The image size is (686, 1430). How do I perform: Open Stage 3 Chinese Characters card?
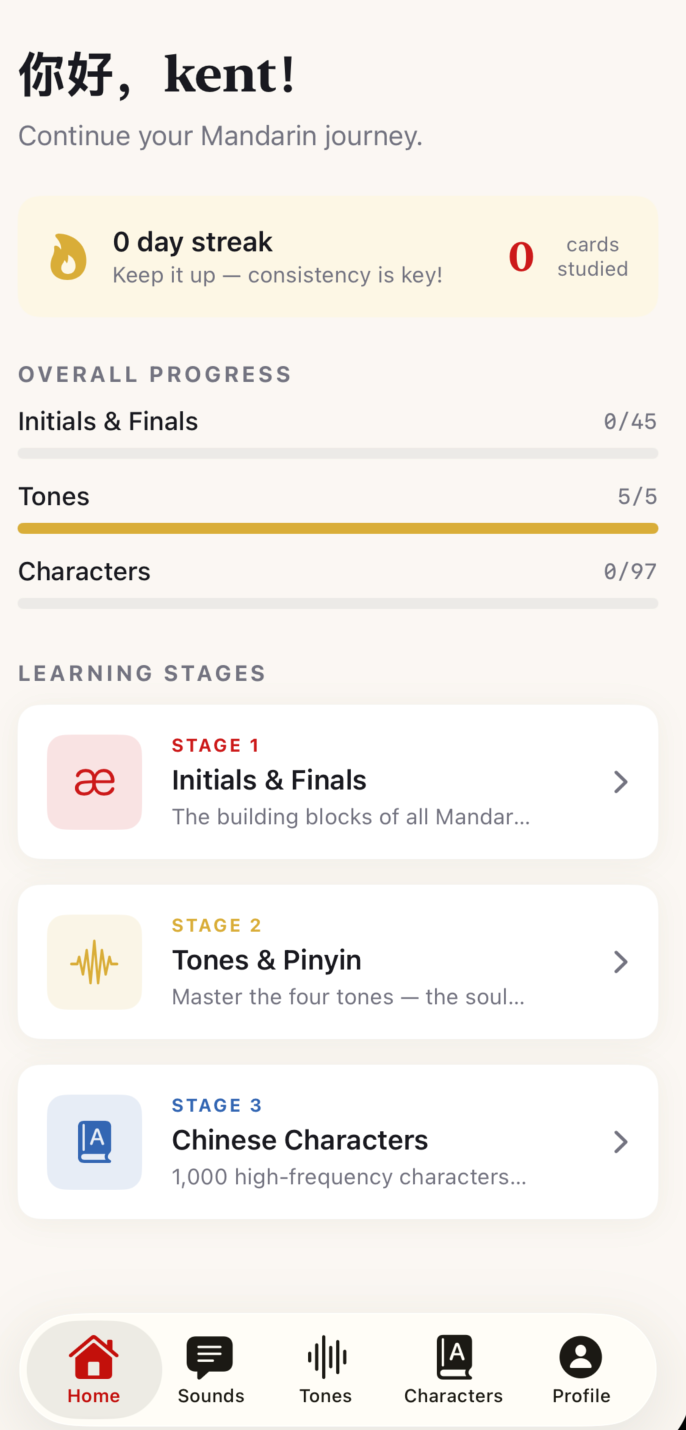(x=338, y=1142)
